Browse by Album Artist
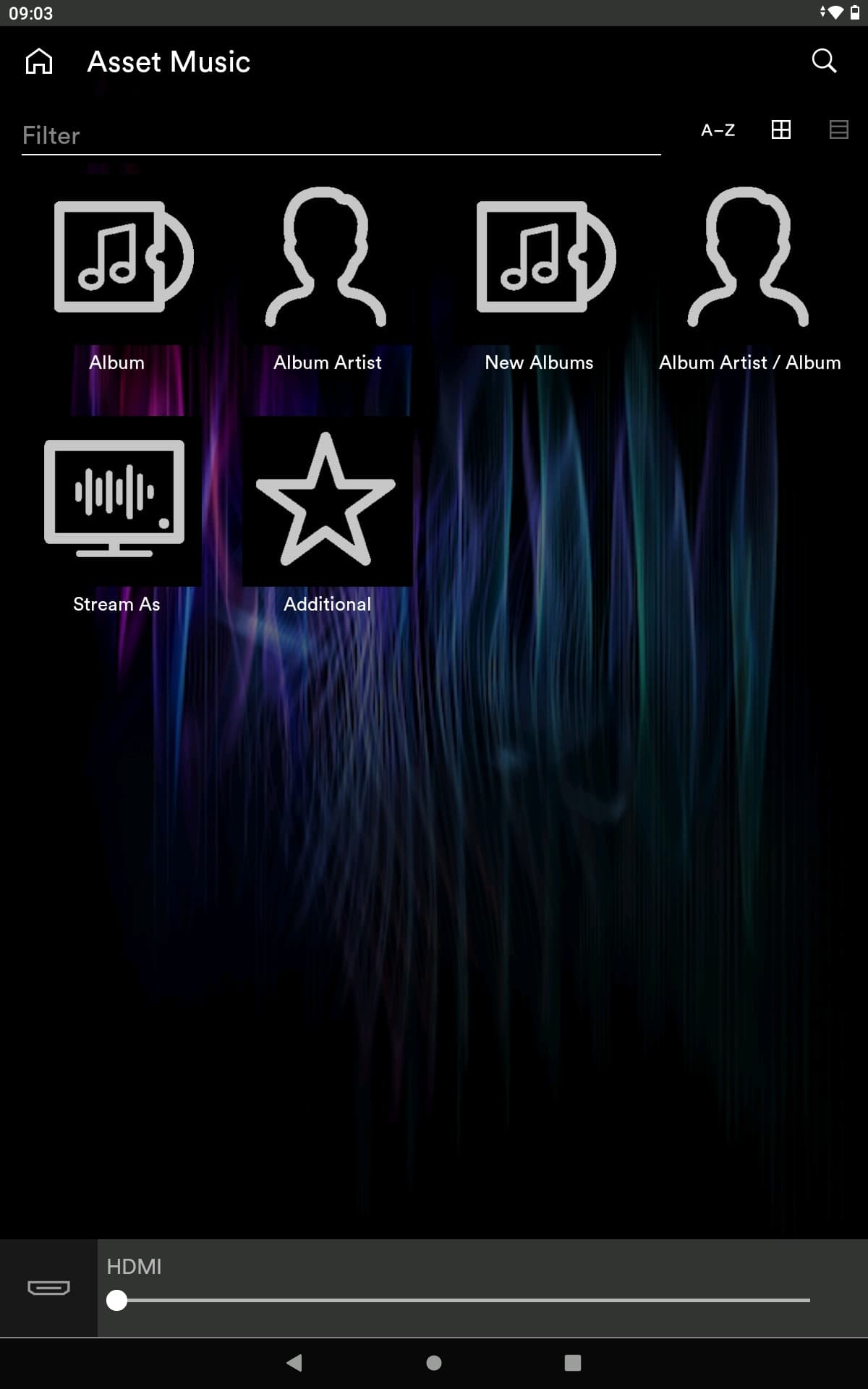The image size is (868, 1389). pos(326,279)
